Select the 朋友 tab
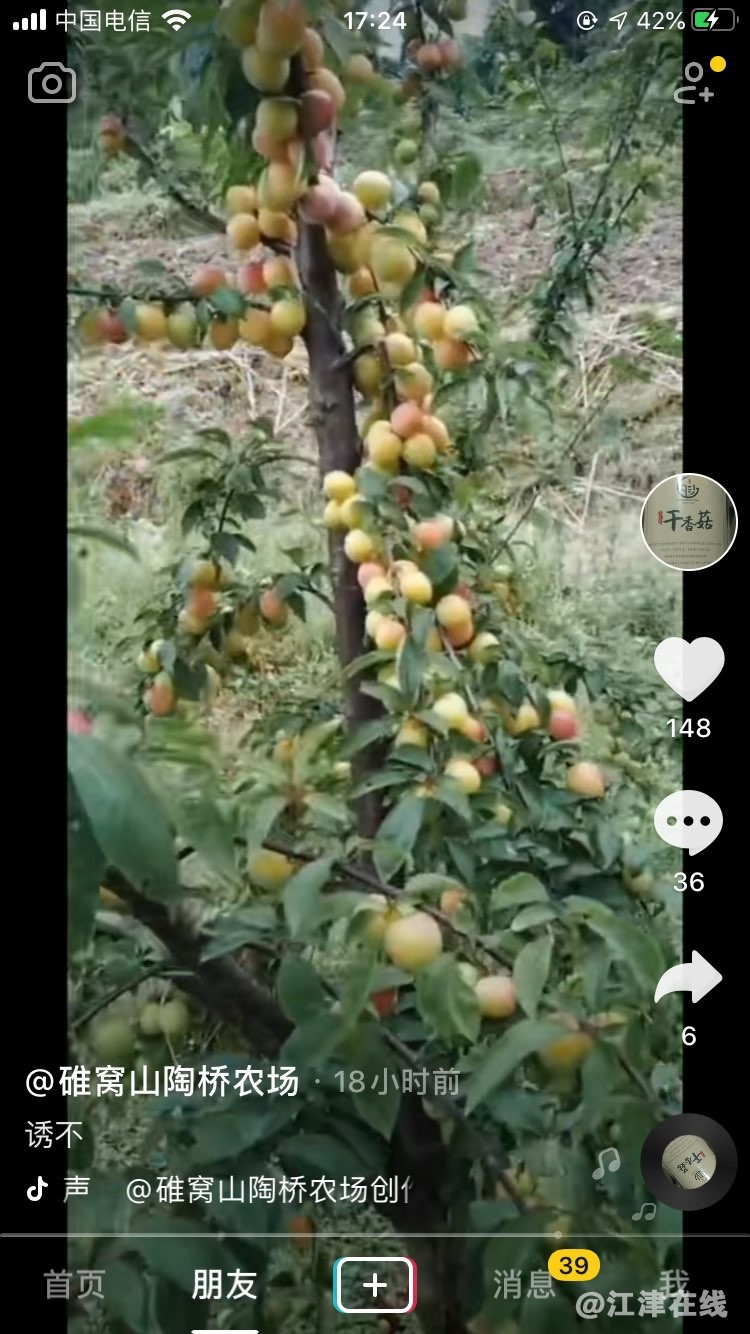 [x=225, y=1285]
